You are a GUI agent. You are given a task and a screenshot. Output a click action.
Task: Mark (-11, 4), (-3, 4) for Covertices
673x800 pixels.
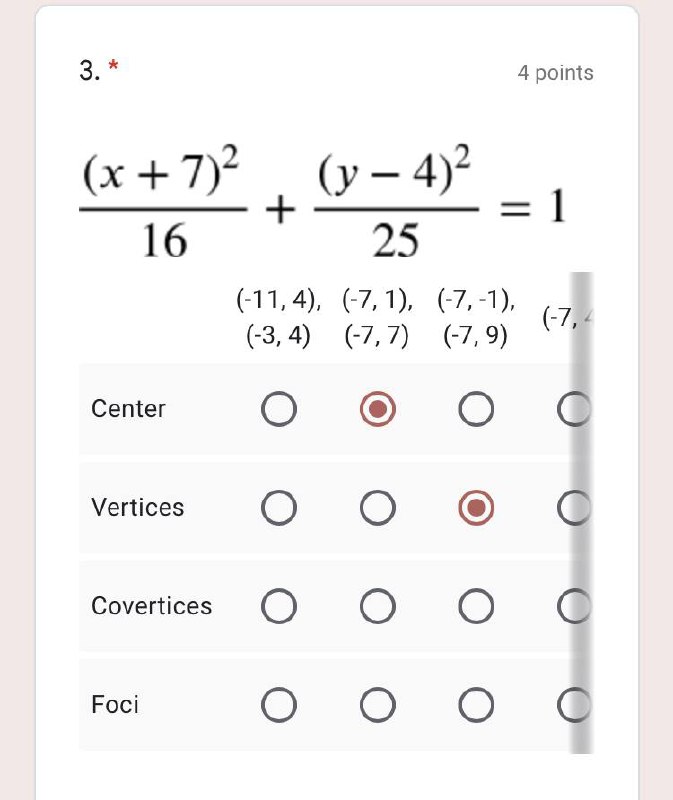click(x=279, y=607)
